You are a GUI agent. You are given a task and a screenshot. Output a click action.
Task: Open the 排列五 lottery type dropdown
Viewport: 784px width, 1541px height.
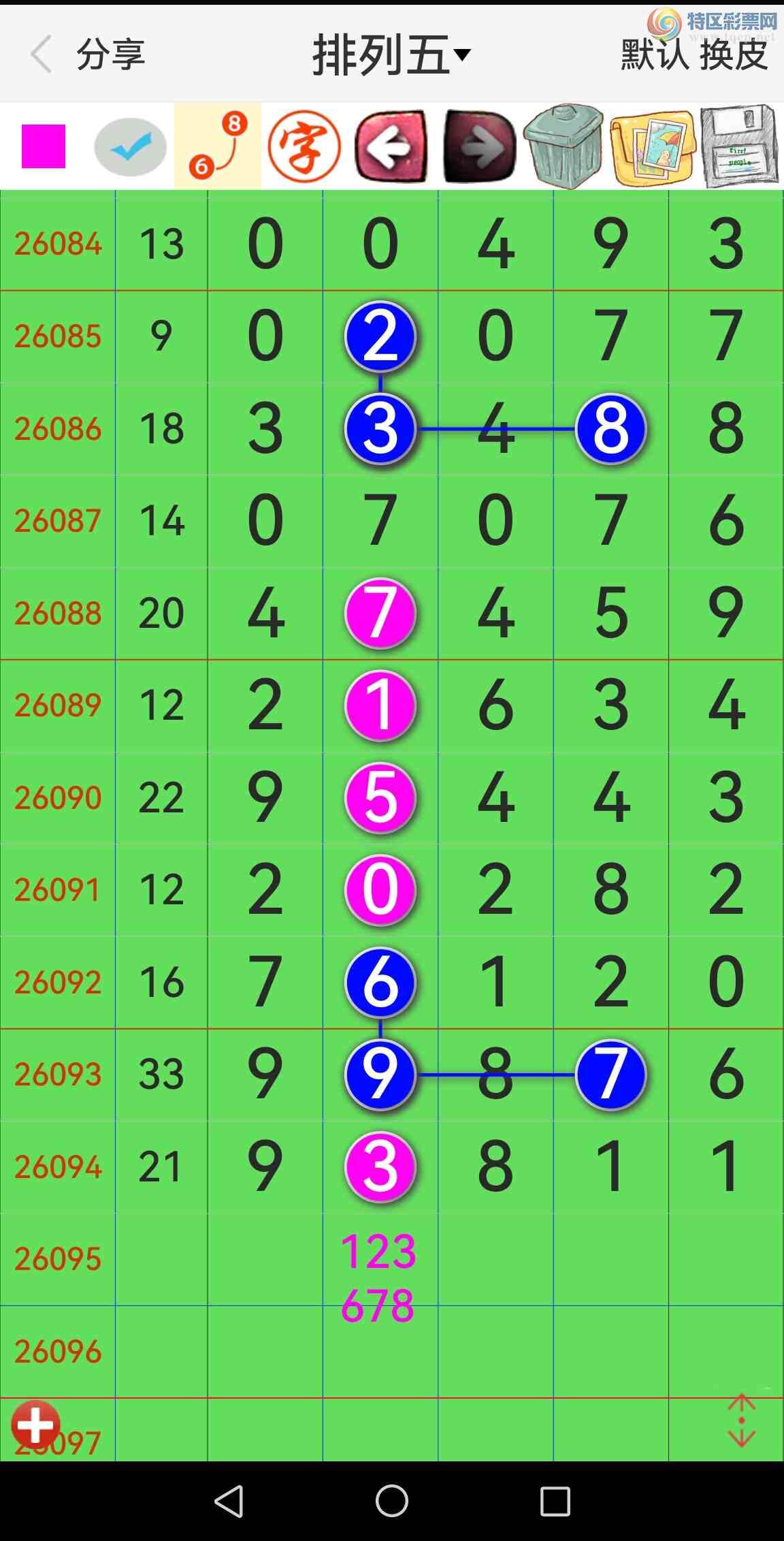[391, 54]
